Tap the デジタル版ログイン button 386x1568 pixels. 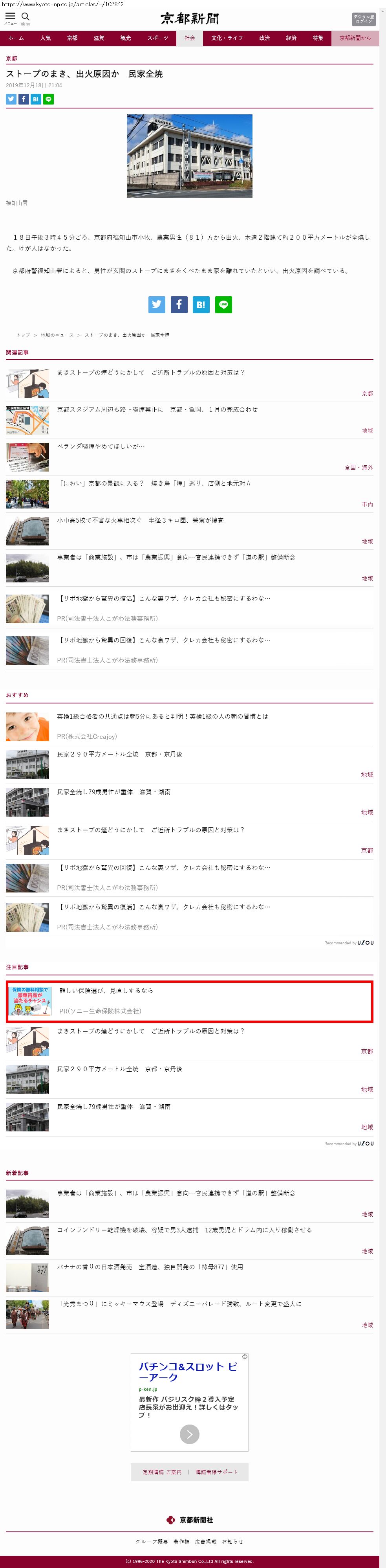click(364, 19)
